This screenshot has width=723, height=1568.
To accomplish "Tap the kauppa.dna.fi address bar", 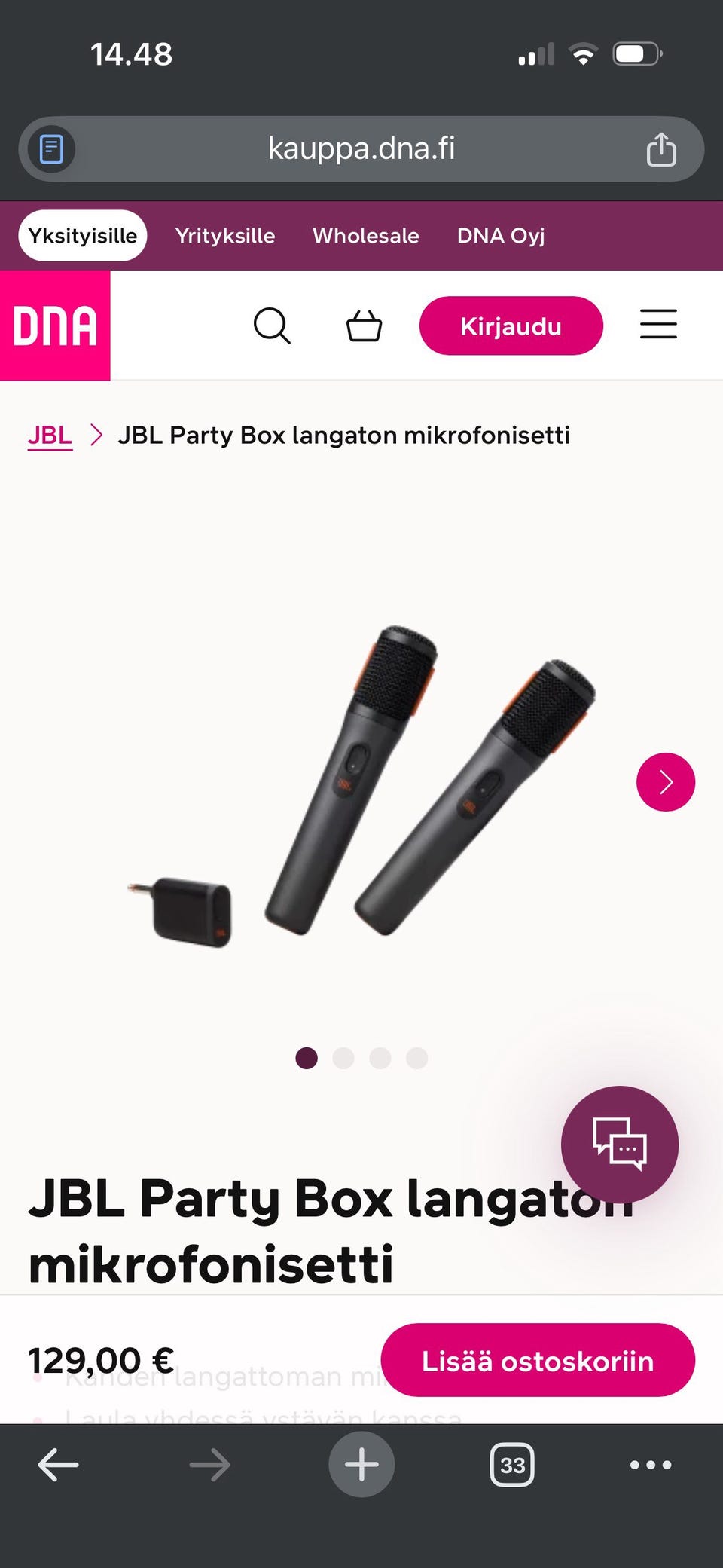I will 361,148.
